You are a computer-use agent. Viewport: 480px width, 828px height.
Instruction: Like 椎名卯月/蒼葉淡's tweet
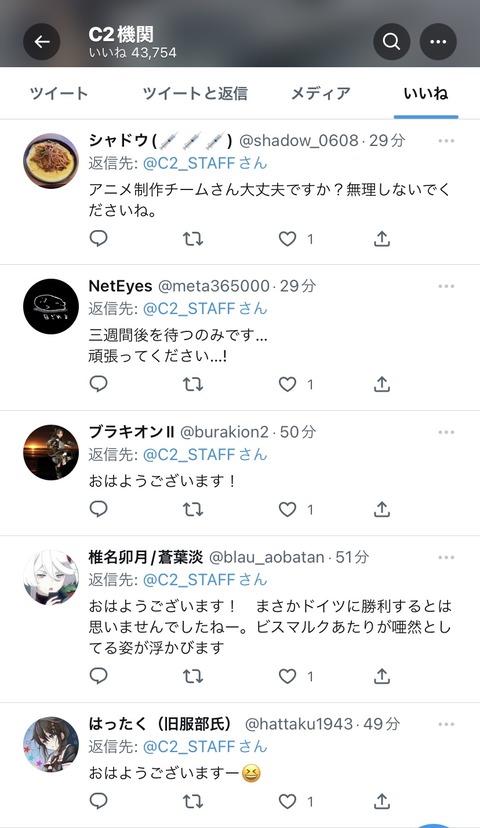pyautogui.click(x=288, y=676)
